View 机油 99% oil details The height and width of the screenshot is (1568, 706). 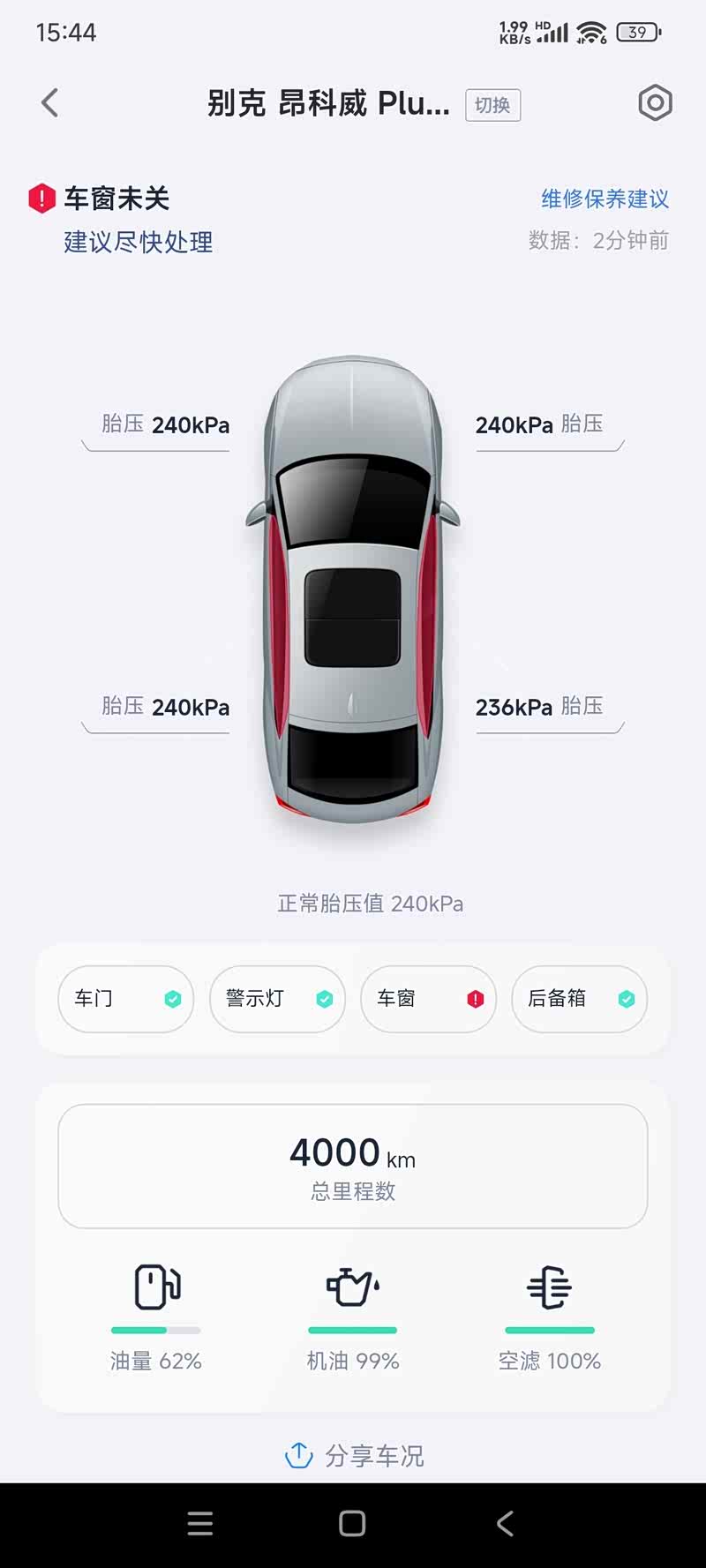point(353,1316)
